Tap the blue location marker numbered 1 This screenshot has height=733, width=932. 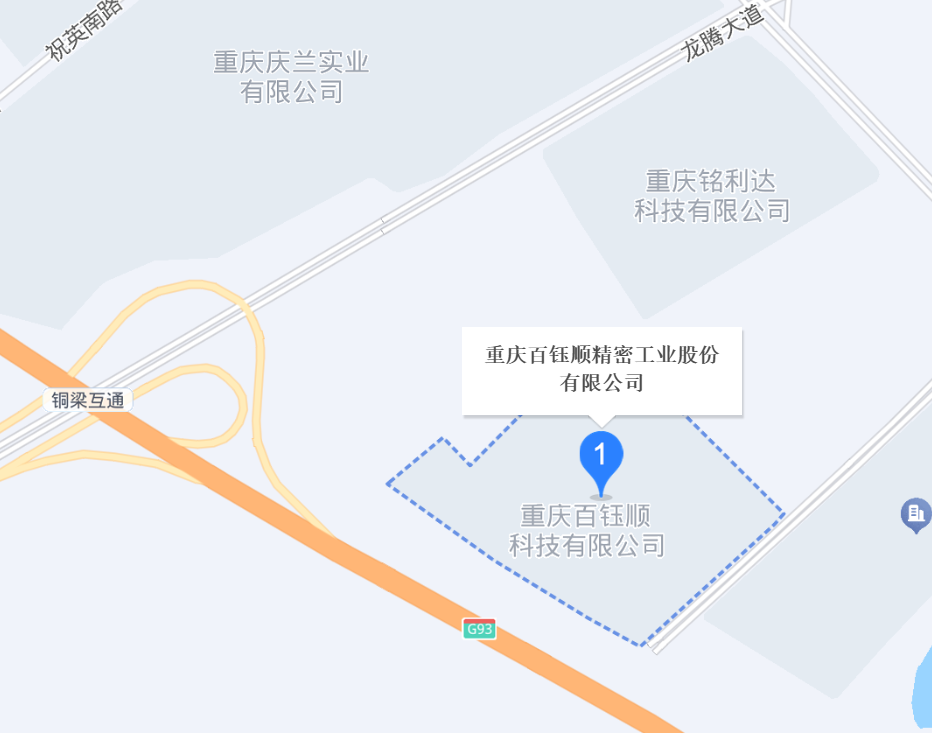(x=601, y=457)
